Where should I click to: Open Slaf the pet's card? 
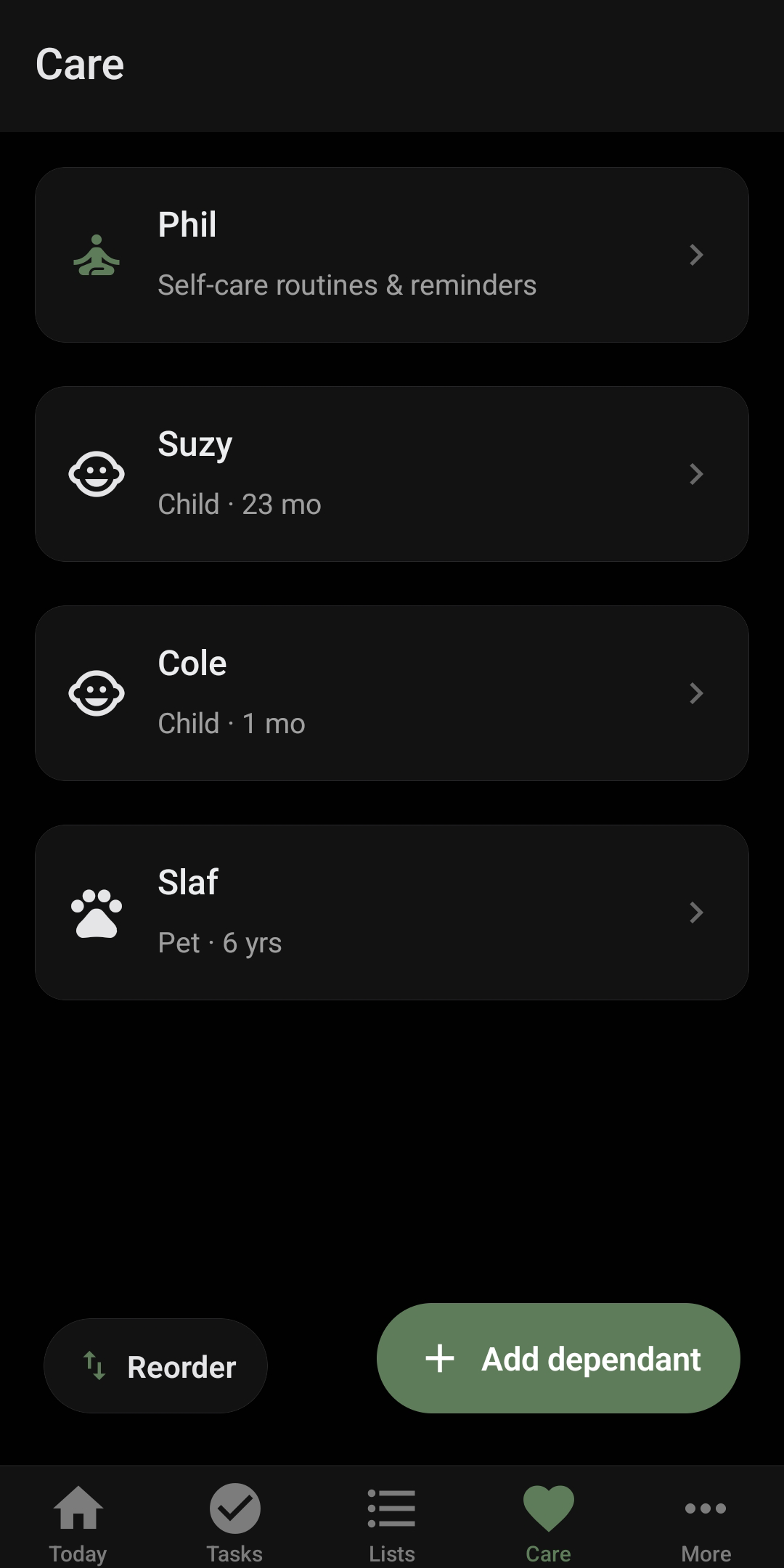point(392,912)
